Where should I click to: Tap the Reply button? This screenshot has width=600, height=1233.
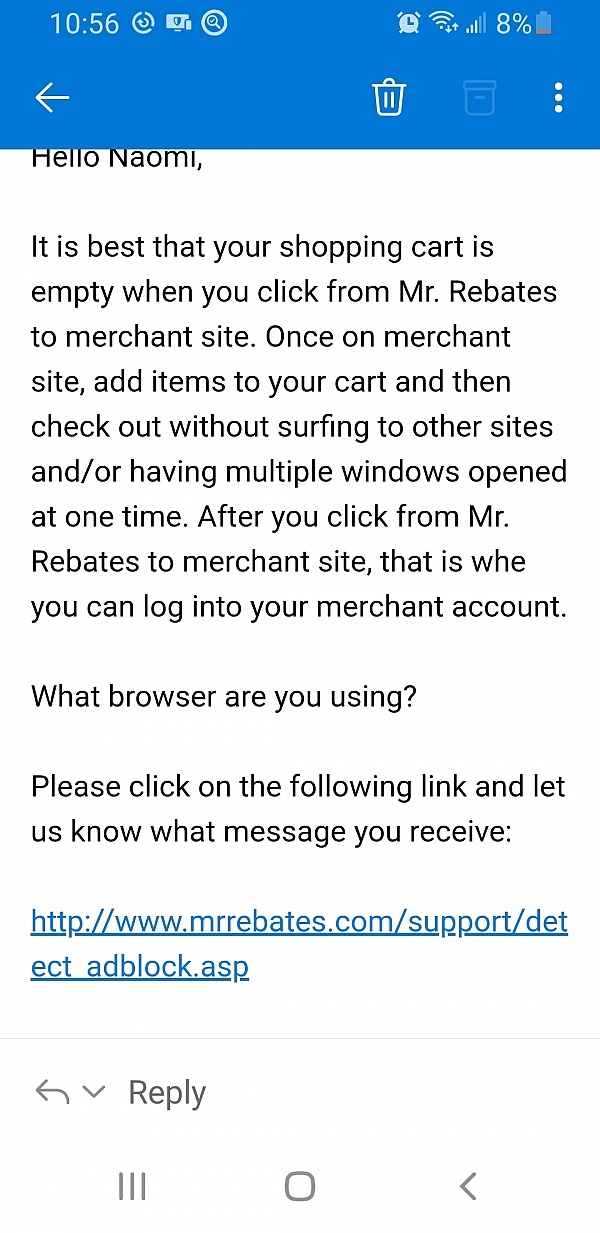[x=167, y=1093]
